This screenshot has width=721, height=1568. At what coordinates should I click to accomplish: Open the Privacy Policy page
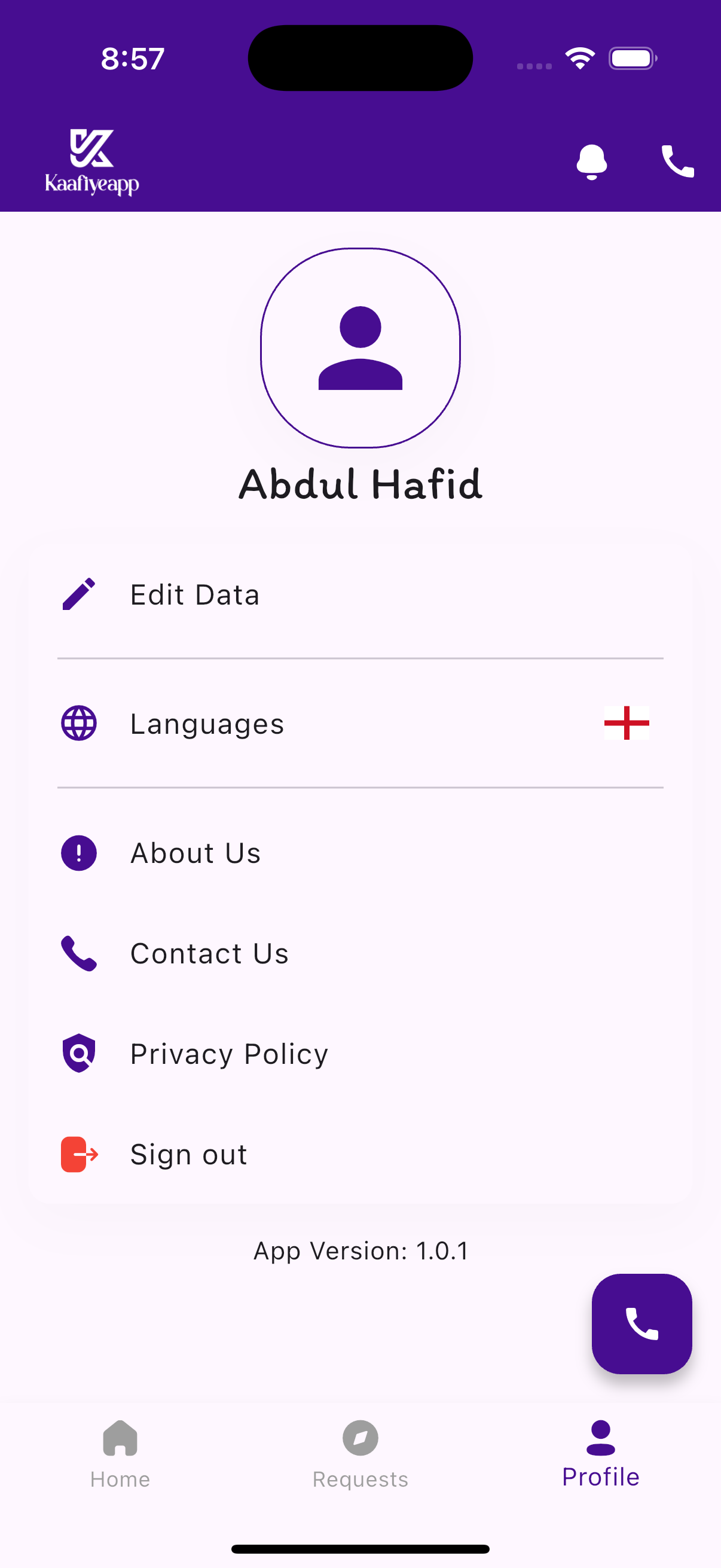(228, 1053)
